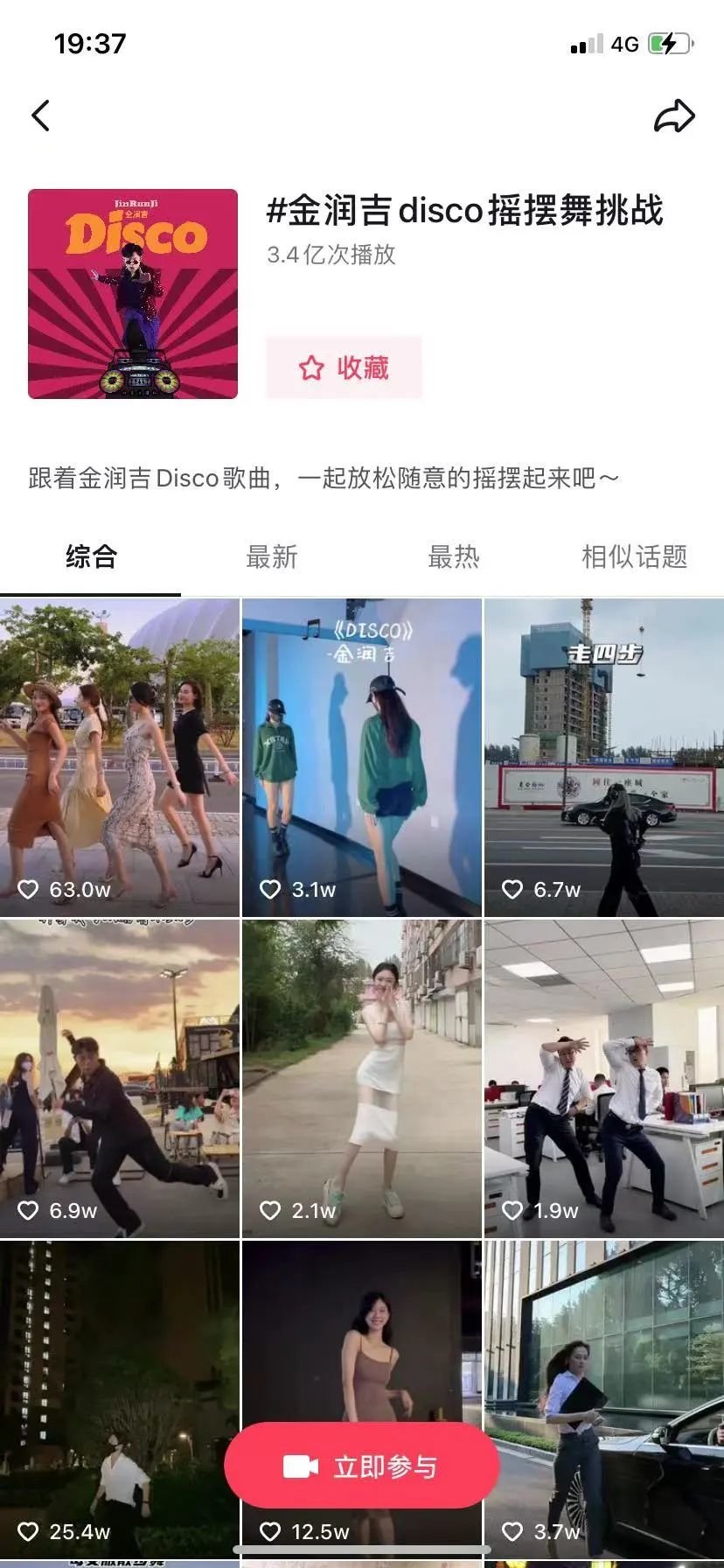Go back using the top-left arrow
Viewport: 724px width, 1568px height.
[x=41, y=115]
